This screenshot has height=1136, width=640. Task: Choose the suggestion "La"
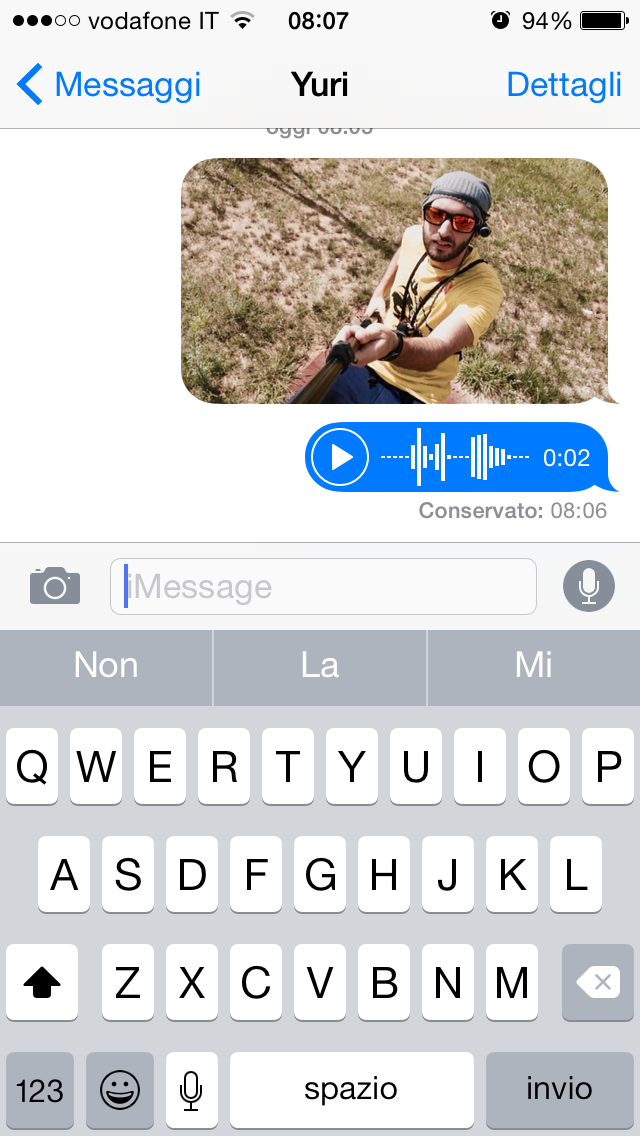click(320, 666)
